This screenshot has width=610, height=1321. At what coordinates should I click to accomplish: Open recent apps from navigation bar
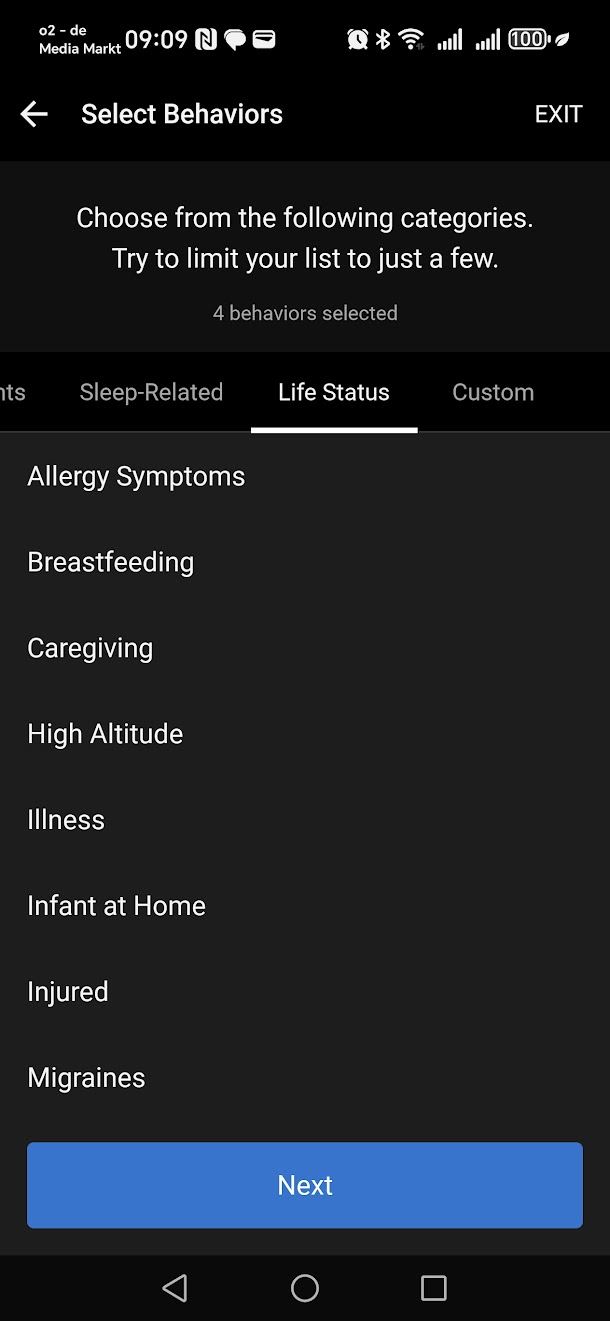pos(433,1288)
